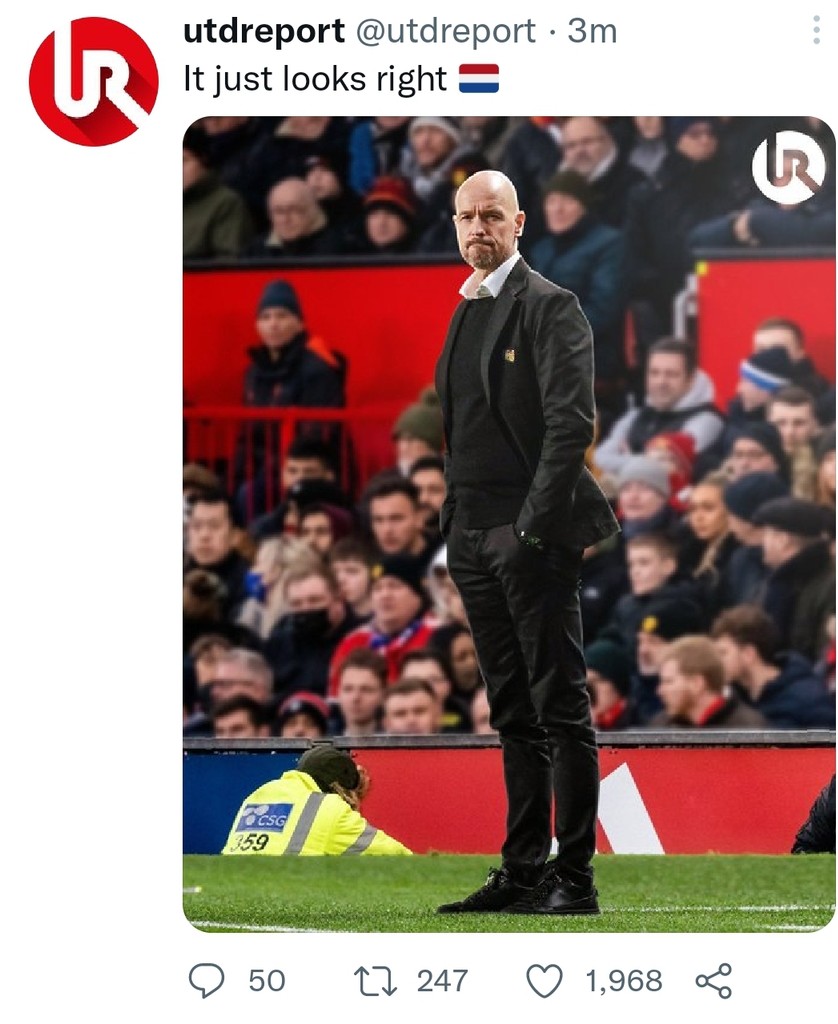View the attached tweet photo fullscreen
838x1024 pixels.
click(x=509, y=523)
